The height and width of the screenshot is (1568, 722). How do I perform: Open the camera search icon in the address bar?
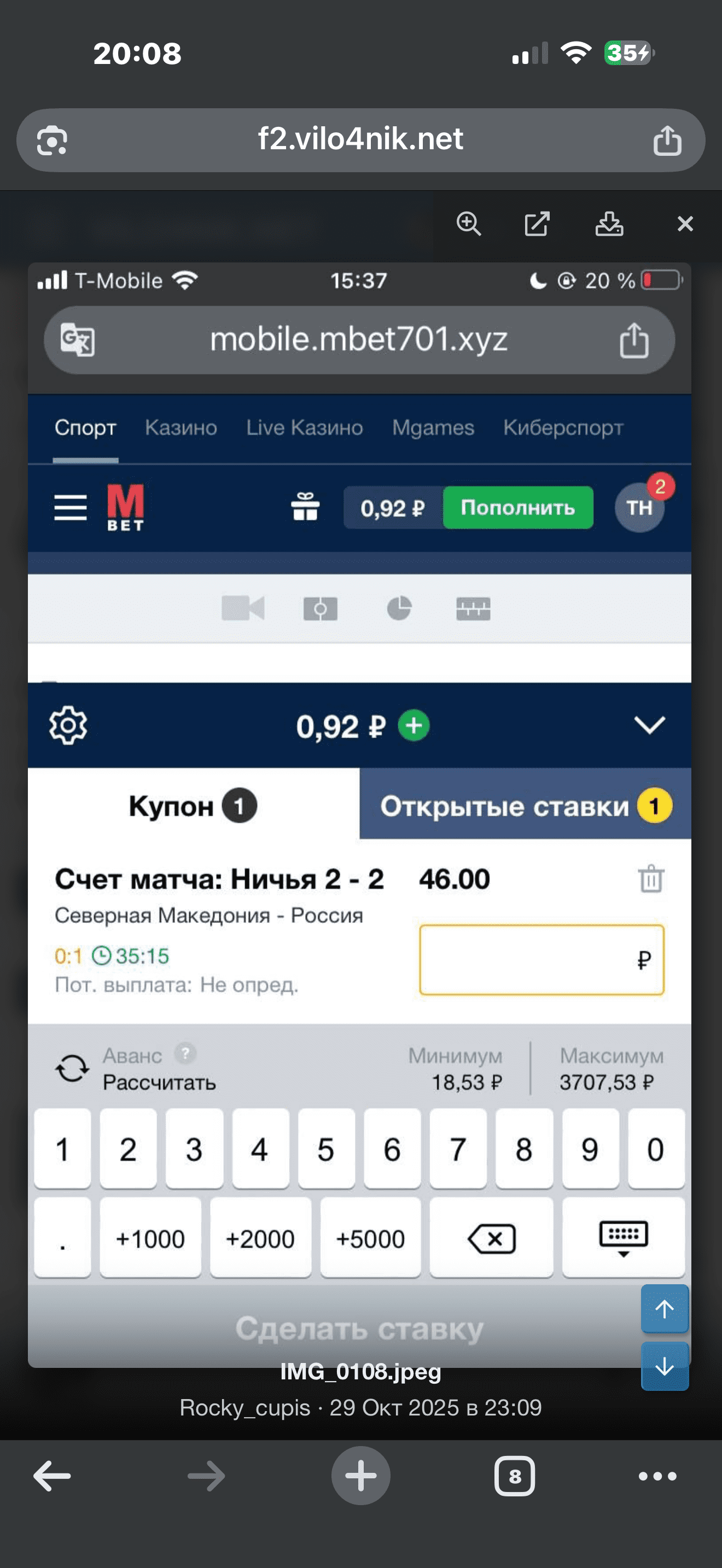pos(53,141)
